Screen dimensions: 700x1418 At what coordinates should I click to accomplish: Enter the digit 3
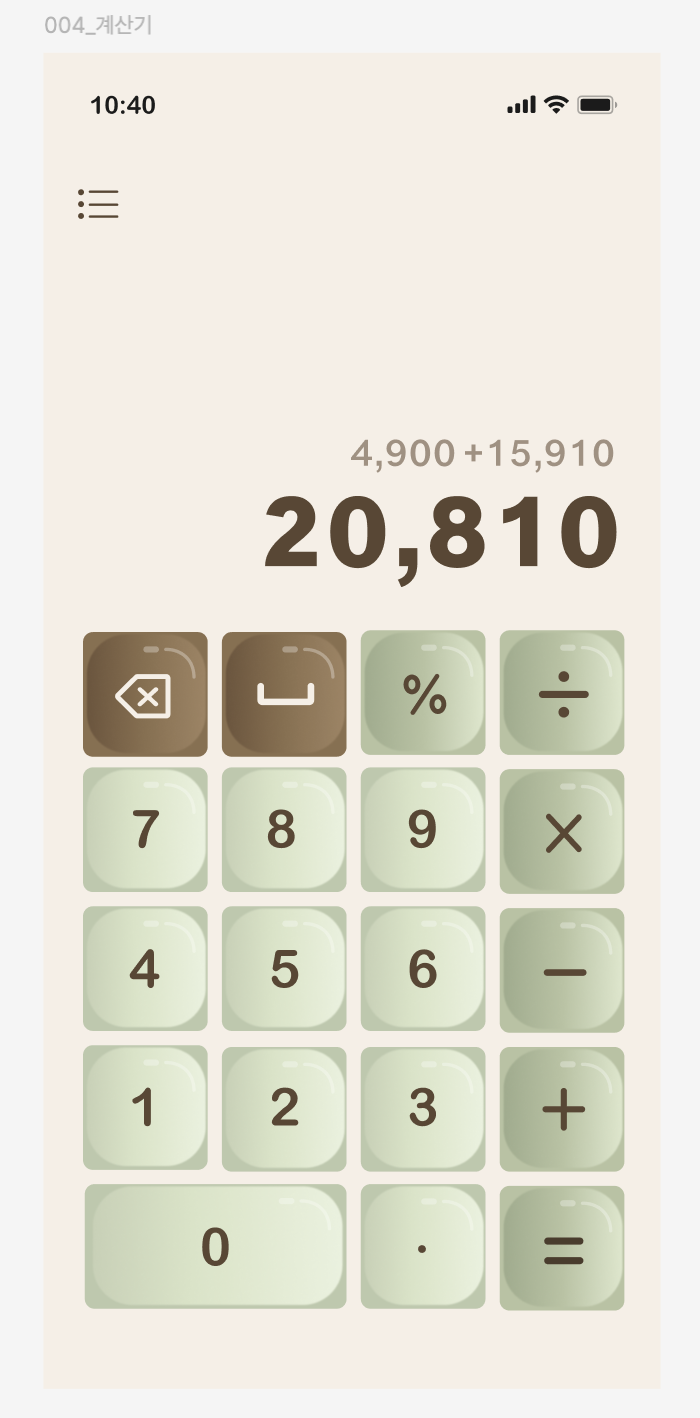(x=423, y=1109)
